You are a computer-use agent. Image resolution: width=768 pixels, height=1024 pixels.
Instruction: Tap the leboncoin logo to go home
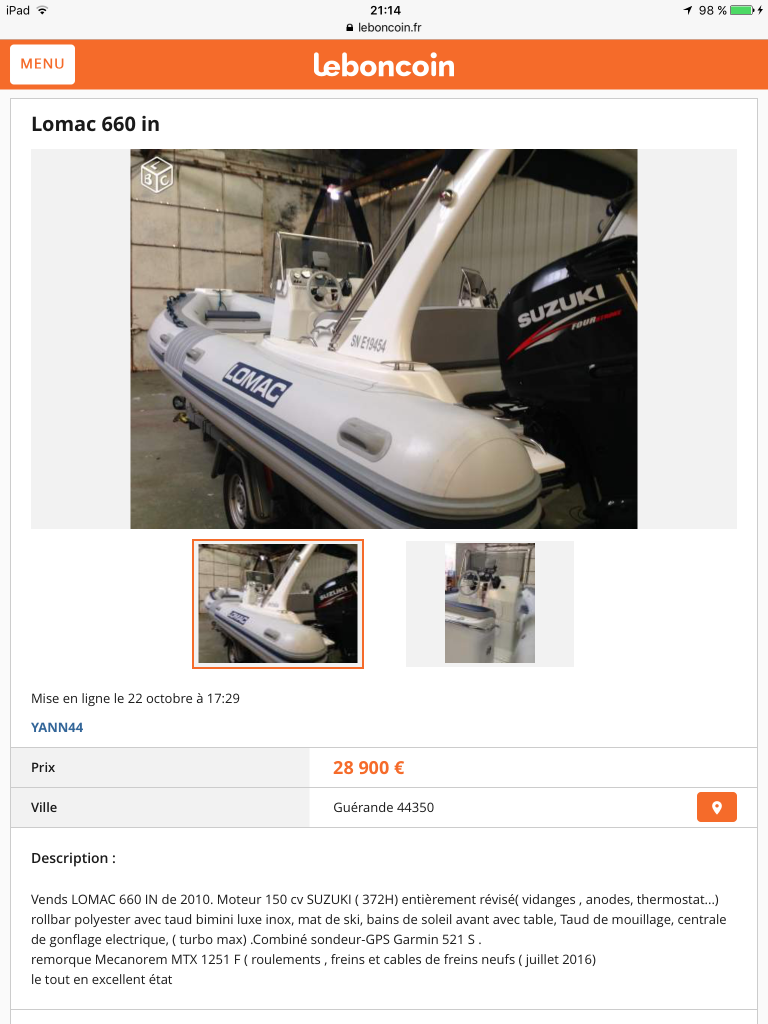384,65
